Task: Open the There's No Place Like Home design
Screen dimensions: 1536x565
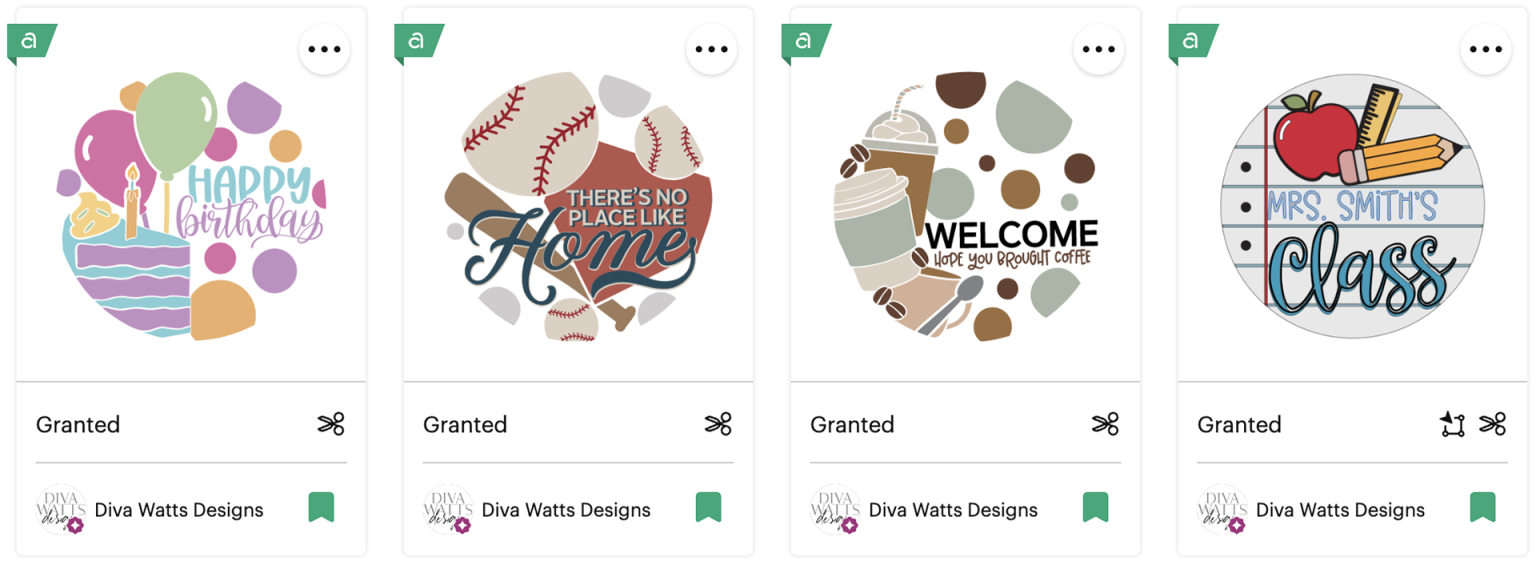Action: (x=578, y=205)
